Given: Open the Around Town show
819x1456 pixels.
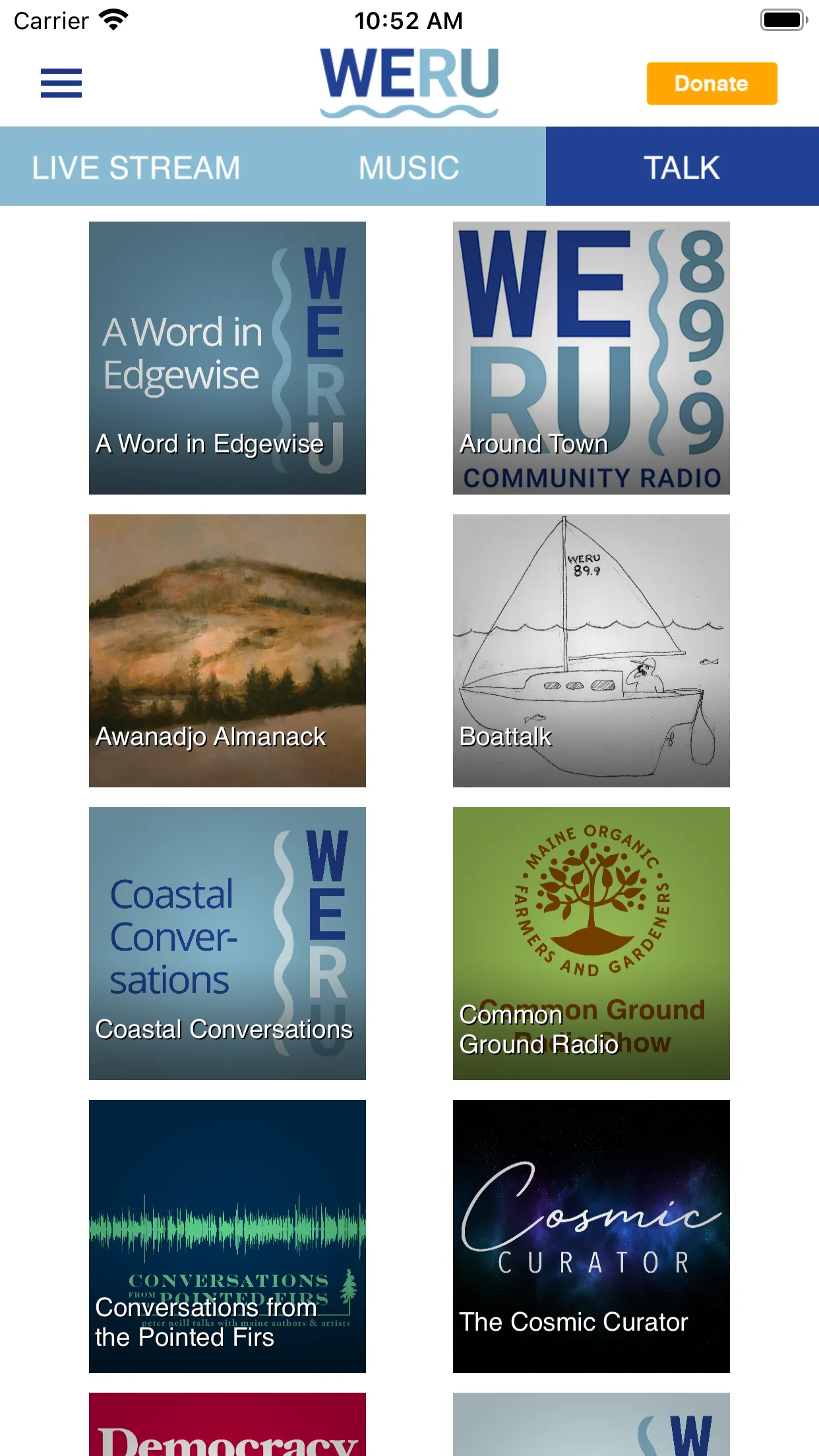Looking at the screenshot, I should pyautogui.click(x=591, y=358).
